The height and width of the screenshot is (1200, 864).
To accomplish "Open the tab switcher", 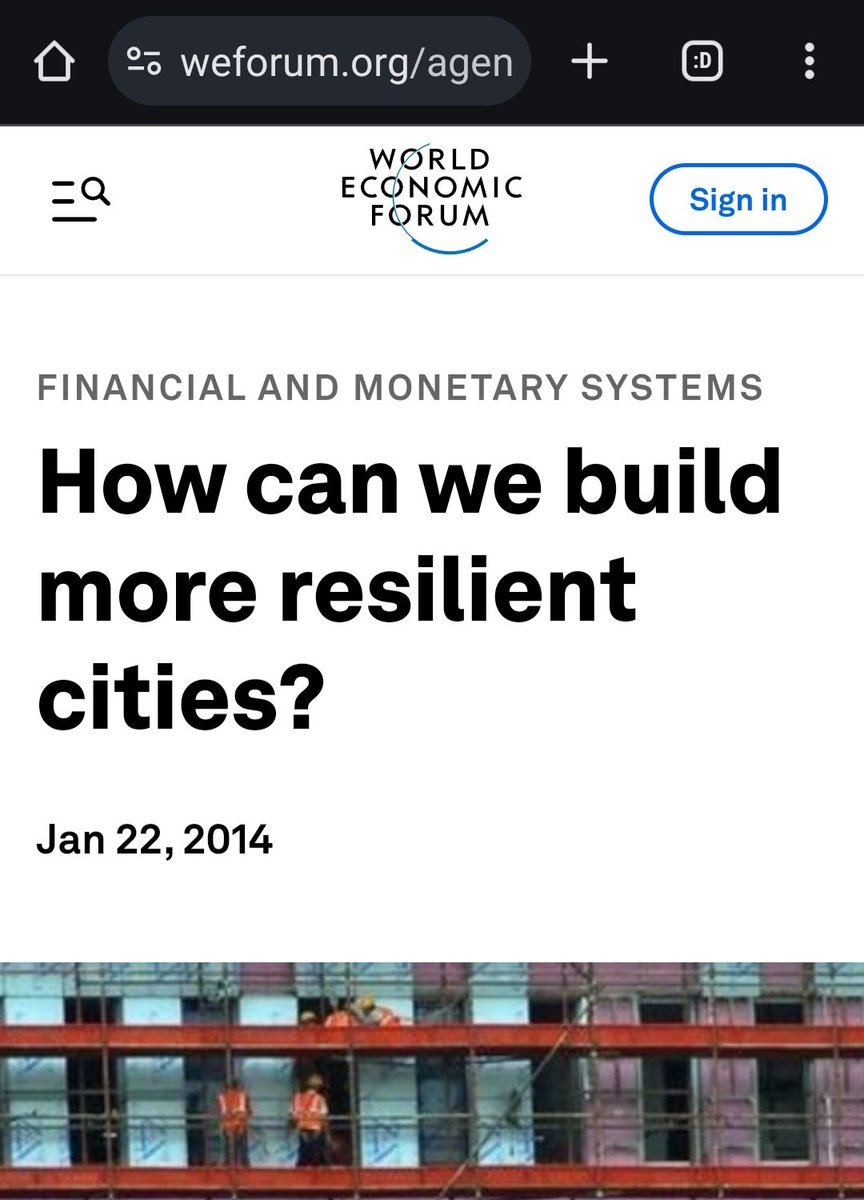I will click(x=702, y=63).
